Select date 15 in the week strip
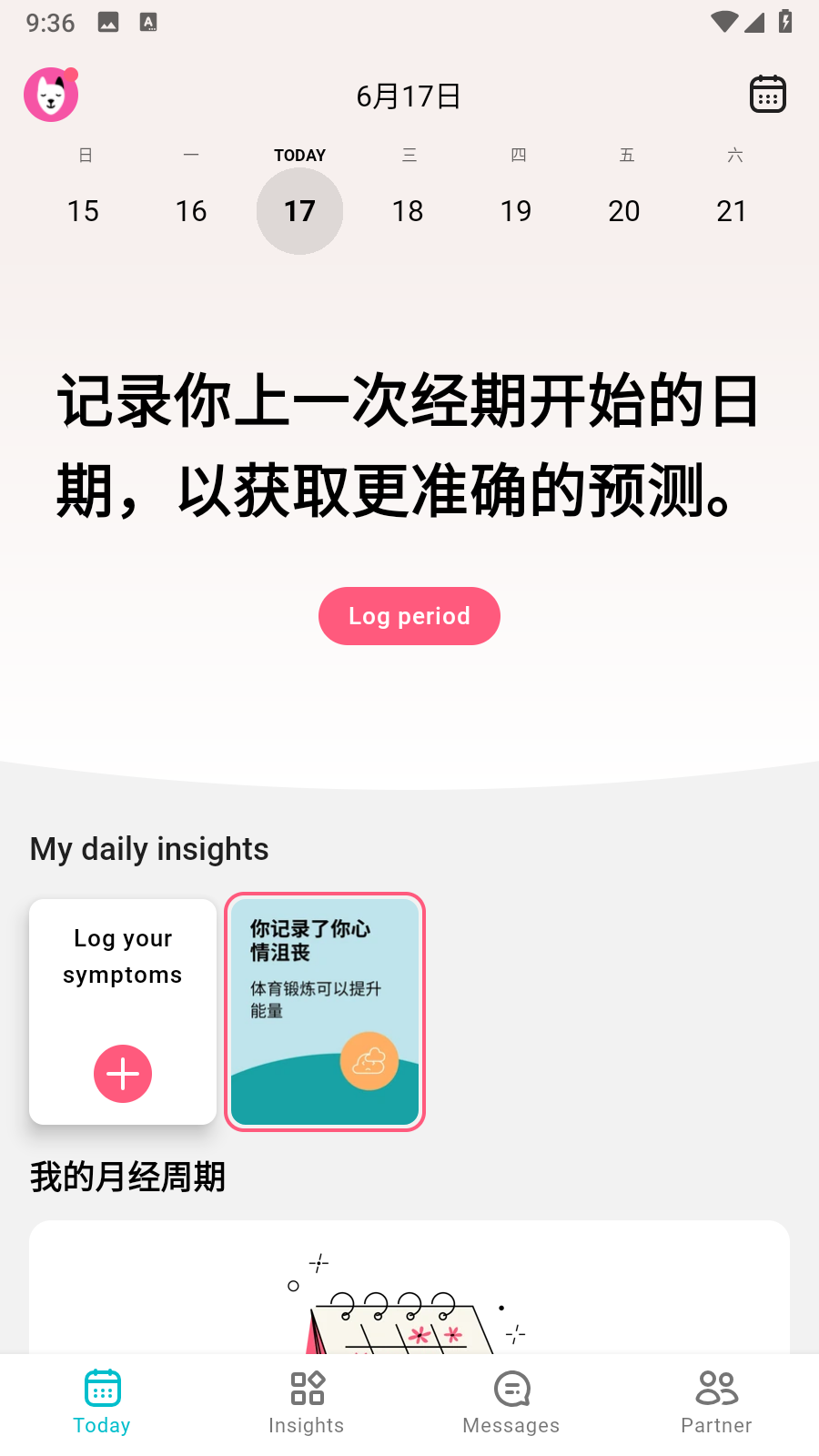Image resolution: width=819 pixels, height=1456 pixels. coord(83,211)
